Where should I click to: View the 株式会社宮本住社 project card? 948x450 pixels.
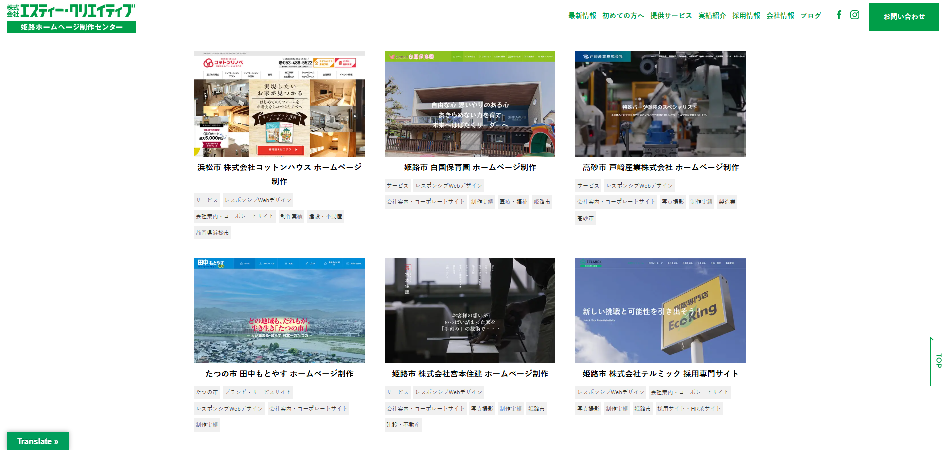coord(470,310)
